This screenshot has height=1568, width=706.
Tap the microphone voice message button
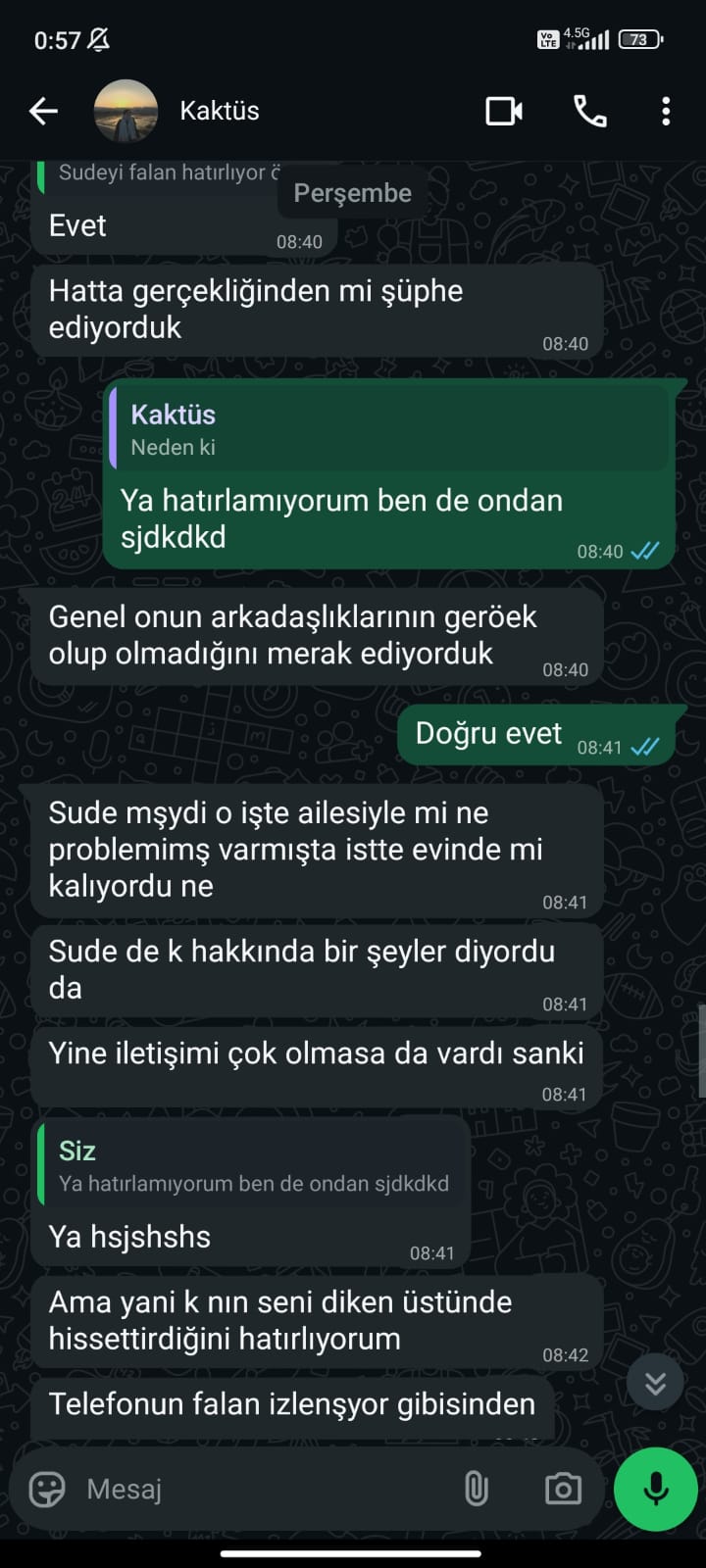coord(655,1489)
